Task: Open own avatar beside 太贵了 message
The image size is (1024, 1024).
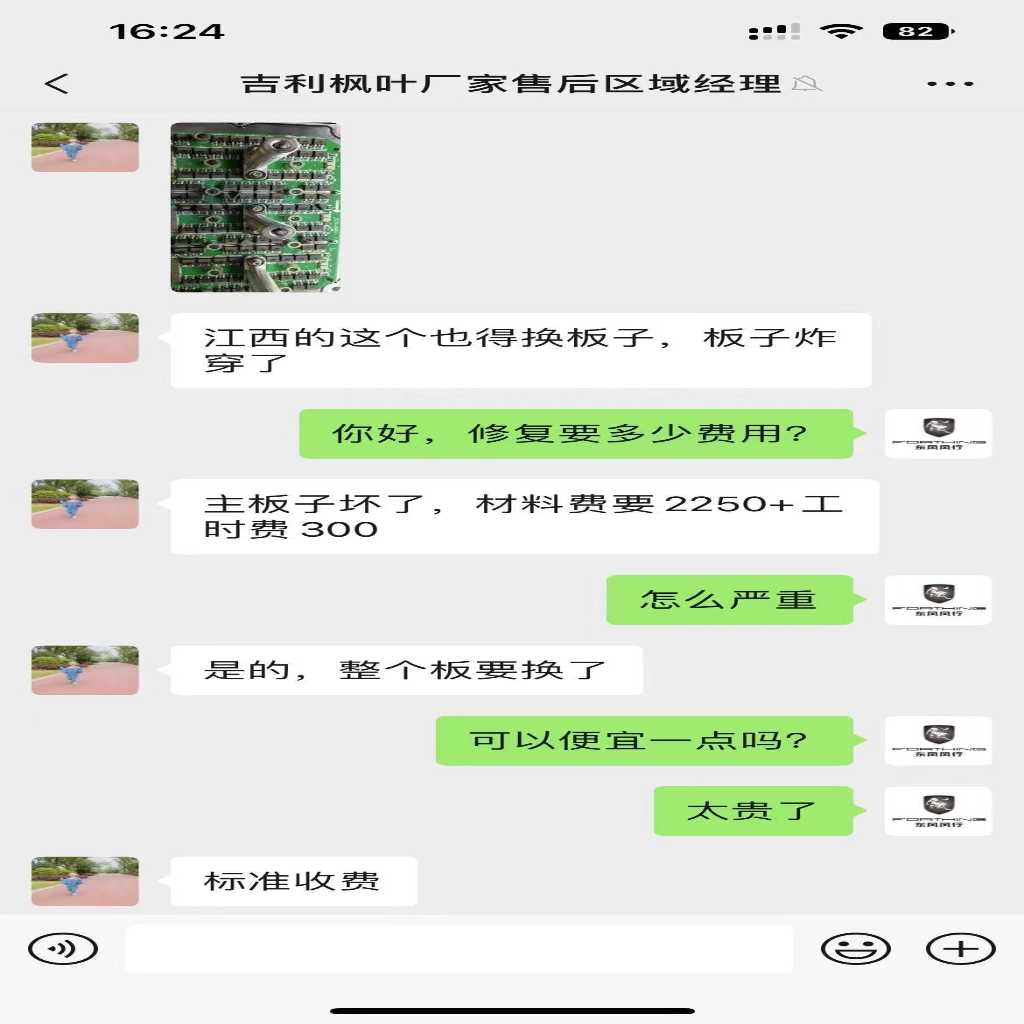Action: 938,811
